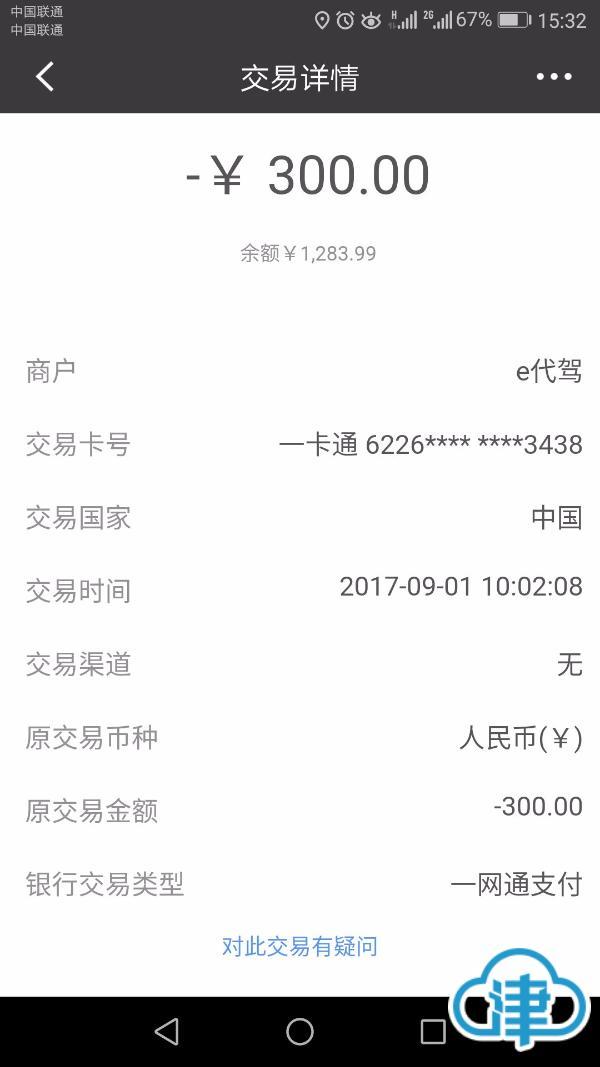600x1067 pixels.
Task: Tap the system back triangle button
Action: click(167, 1032)
